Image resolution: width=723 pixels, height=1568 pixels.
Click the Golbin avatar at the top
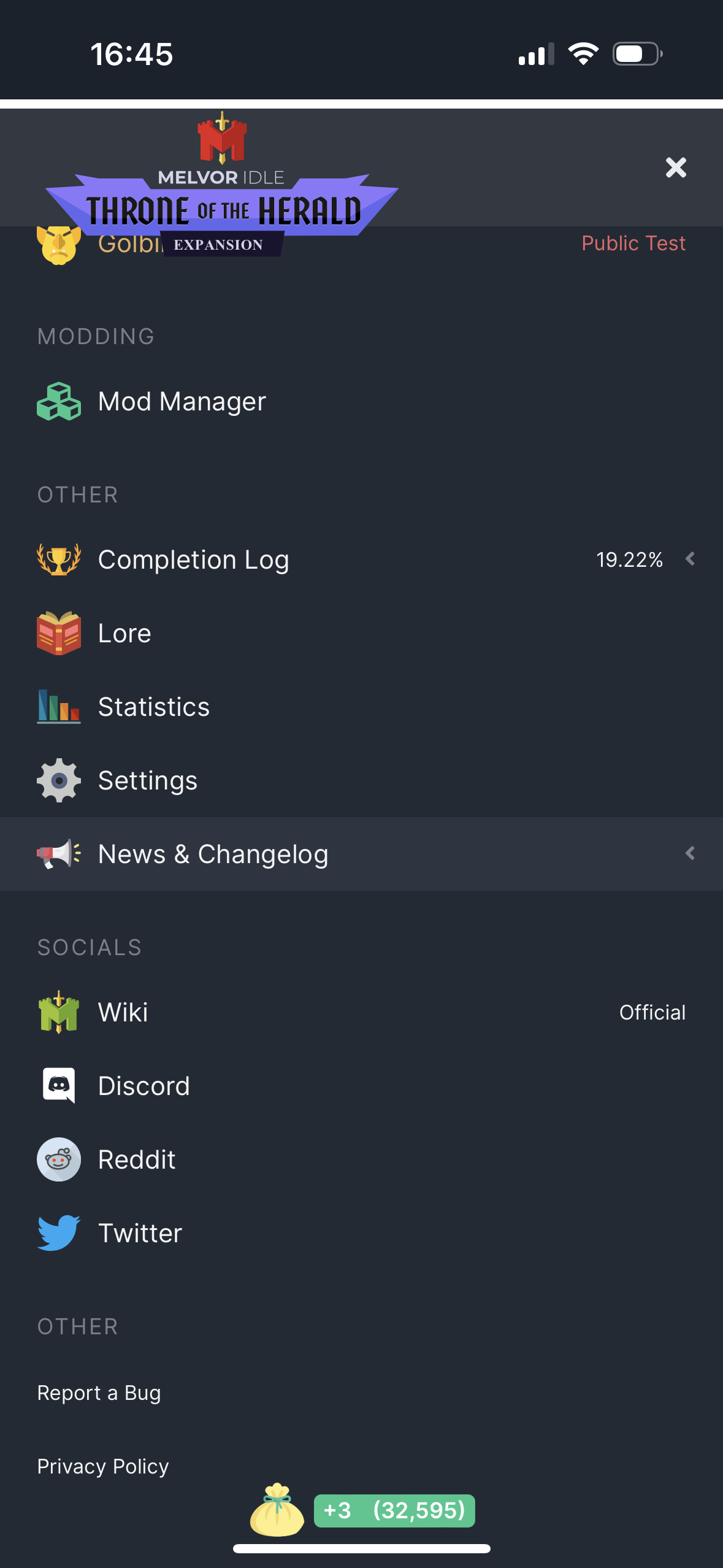click(x=58, y=245)
